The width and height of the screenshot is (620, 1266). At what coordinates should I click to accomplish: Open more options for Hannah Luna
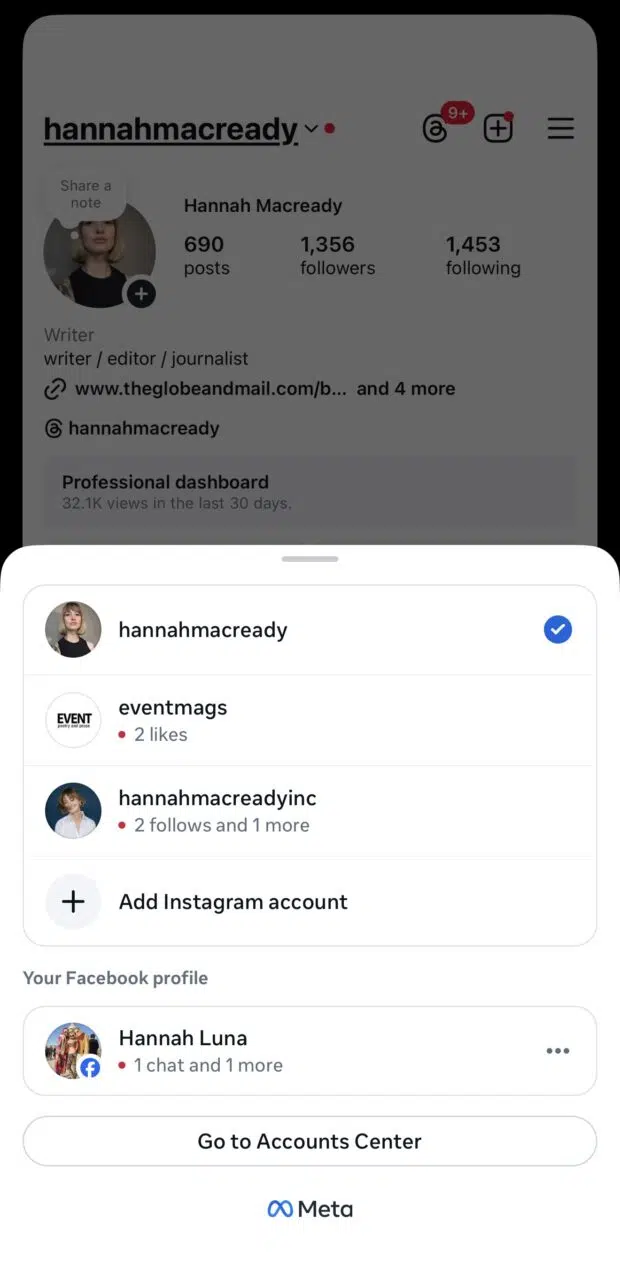(x=558, y=1051)
